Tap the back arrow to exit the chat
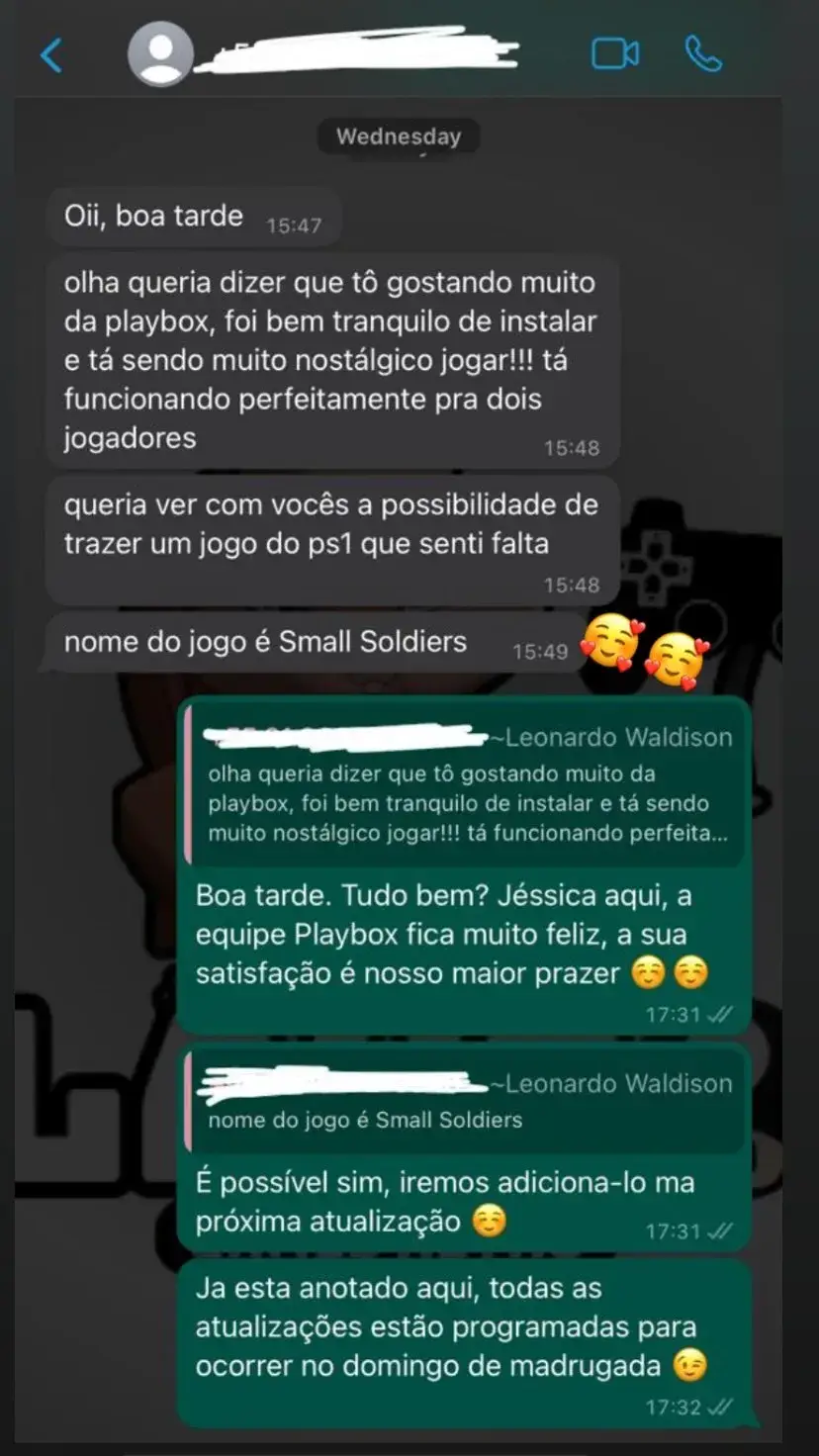The height and width of the screenshot is (1456, 819). pos(49,55)
